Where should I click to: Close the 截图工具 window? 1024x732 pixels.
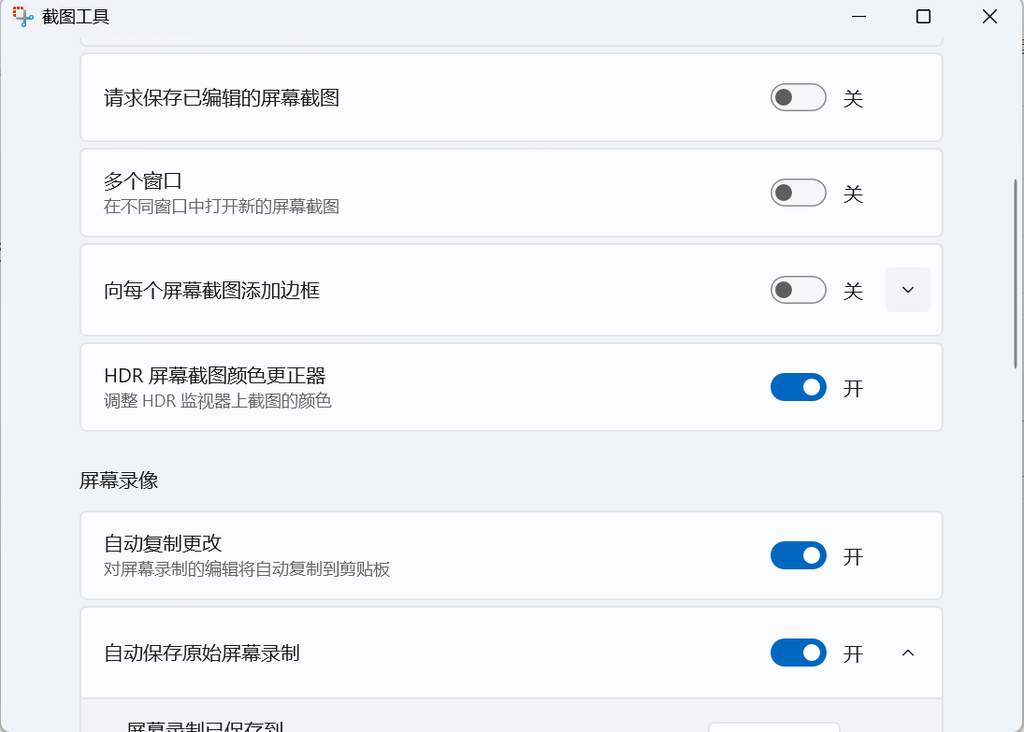(x=989, y=17)
